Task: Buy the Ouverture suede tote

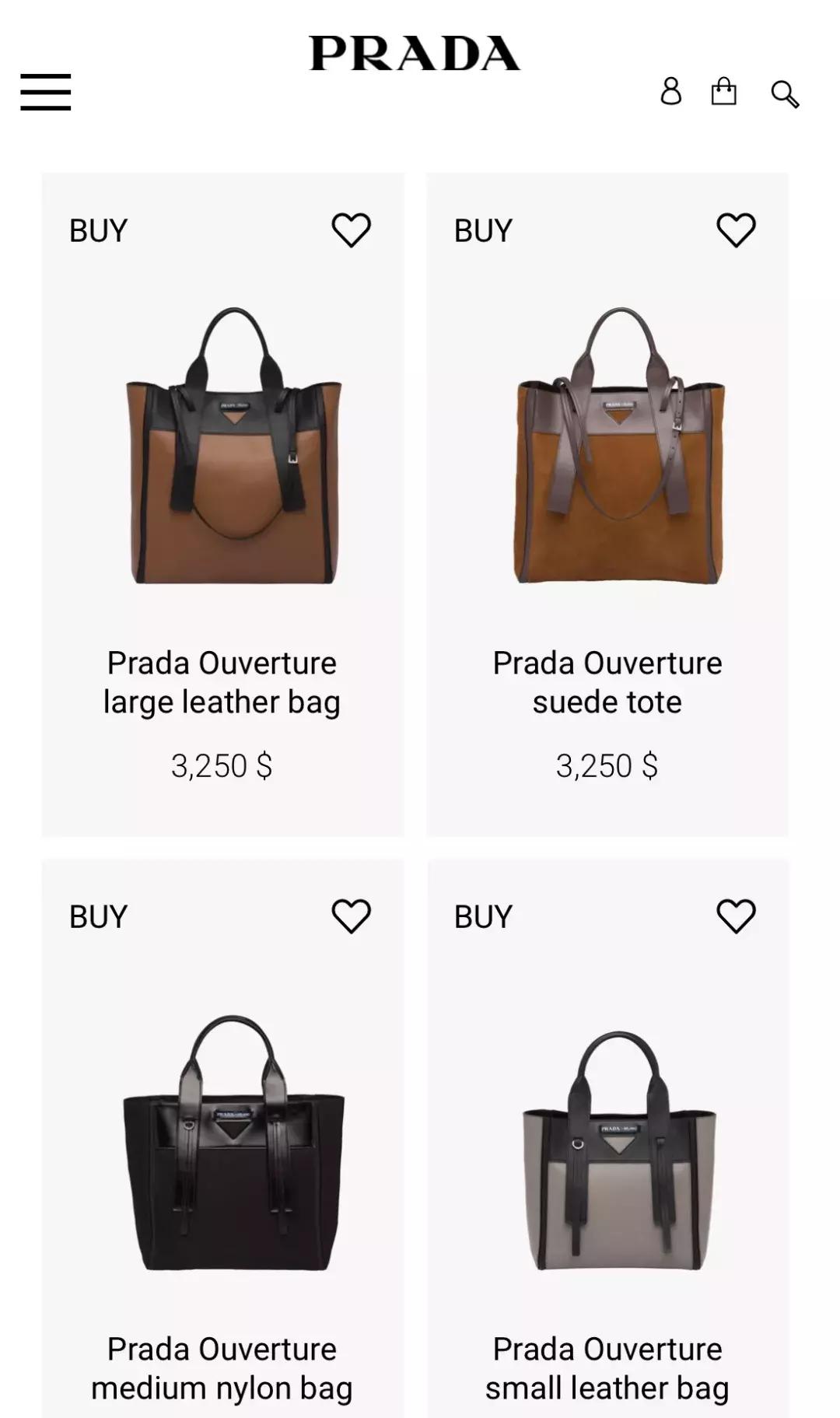Action: (483, 231)
